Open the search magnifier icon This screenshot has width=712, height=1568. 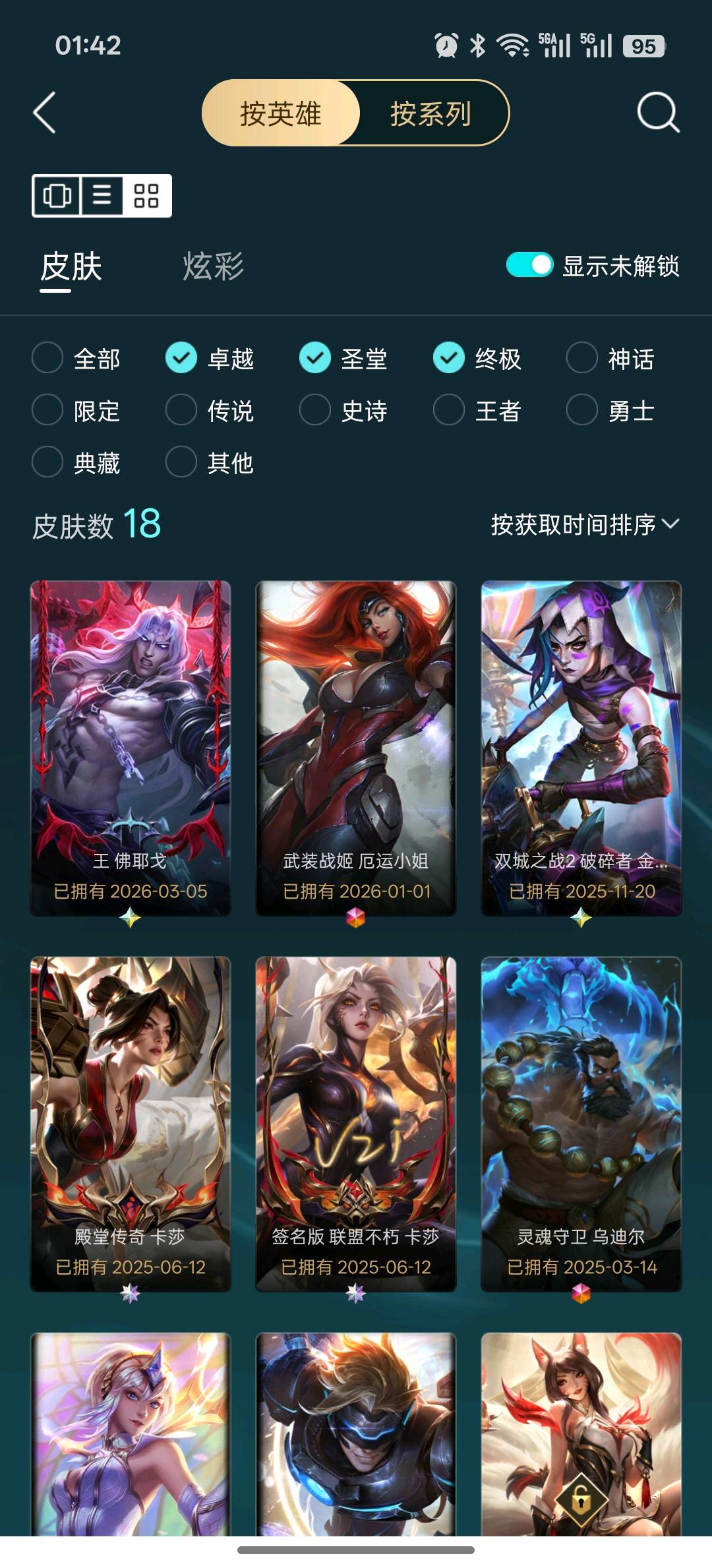[x=657, y=113]
